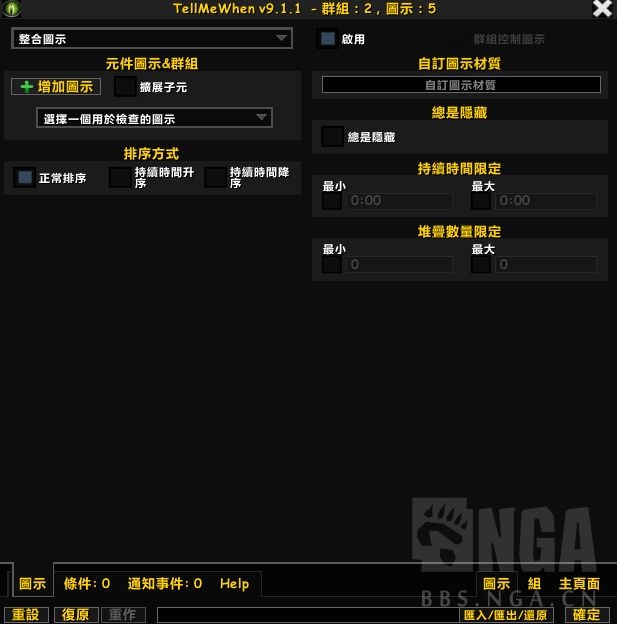The image size is (617, 624).
Task: Toggle the 啟用 checkbox
Action: pyautogui.click(x=327, y=39)
